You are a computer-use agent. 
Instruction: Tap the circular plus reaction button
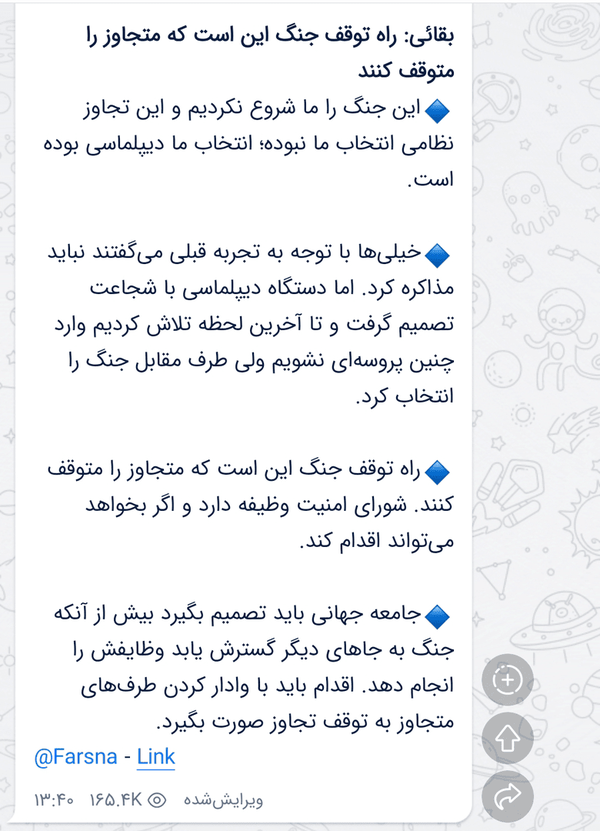point(507,680)
